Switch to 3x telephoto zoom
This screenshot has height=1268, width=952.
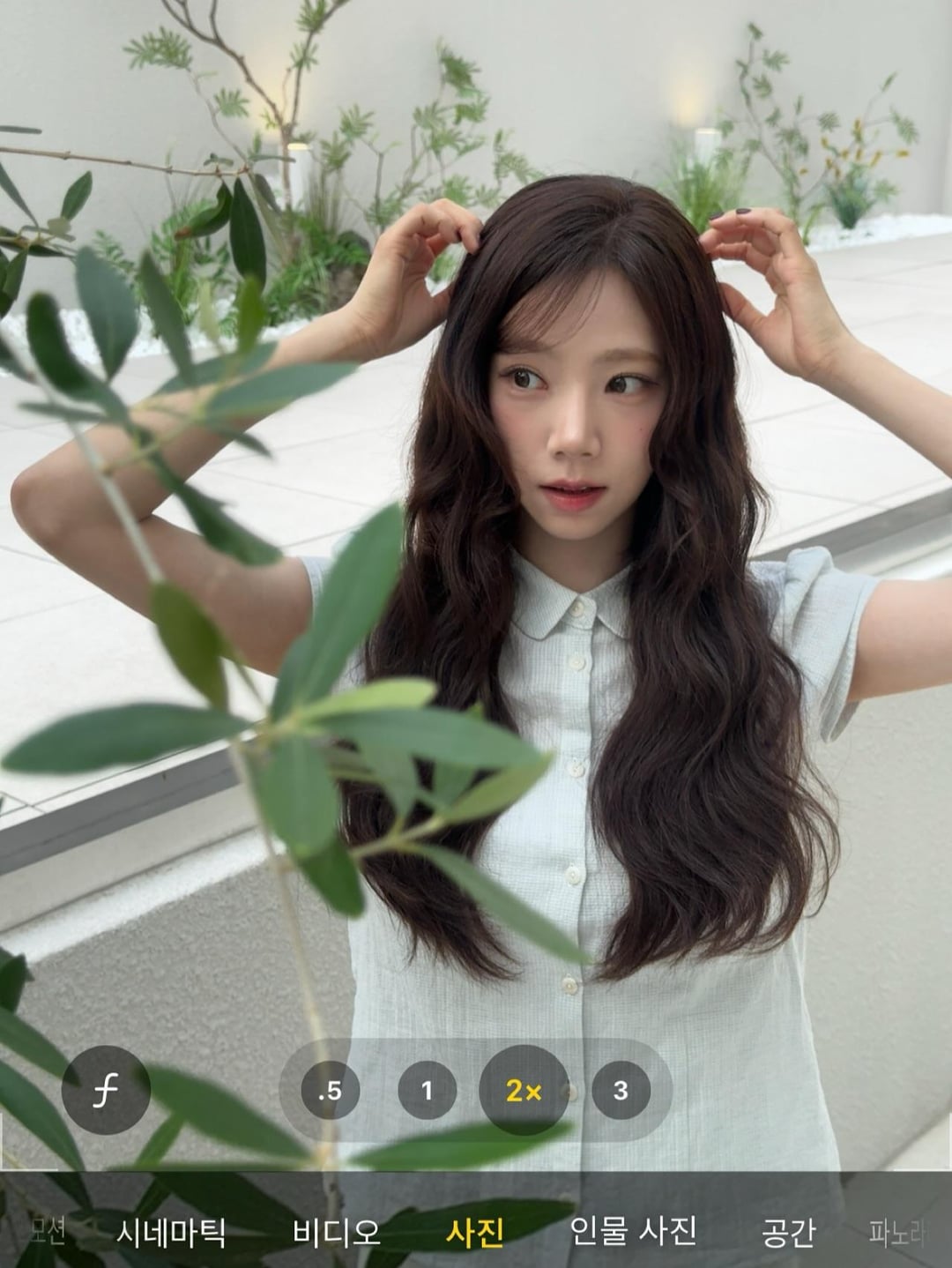pos(621,1091)
